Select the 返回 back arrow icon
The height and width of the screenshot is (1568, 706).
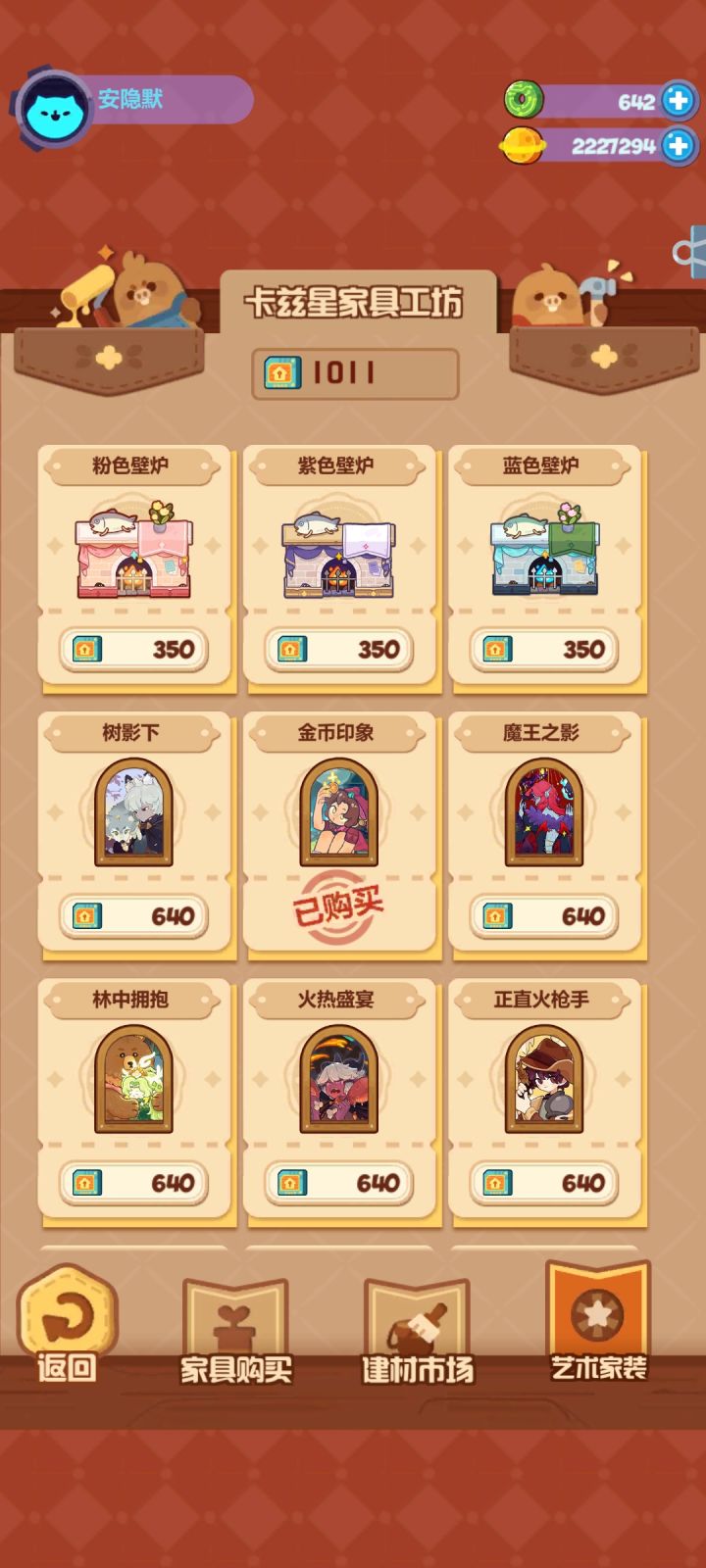(x=66, y=1313)
